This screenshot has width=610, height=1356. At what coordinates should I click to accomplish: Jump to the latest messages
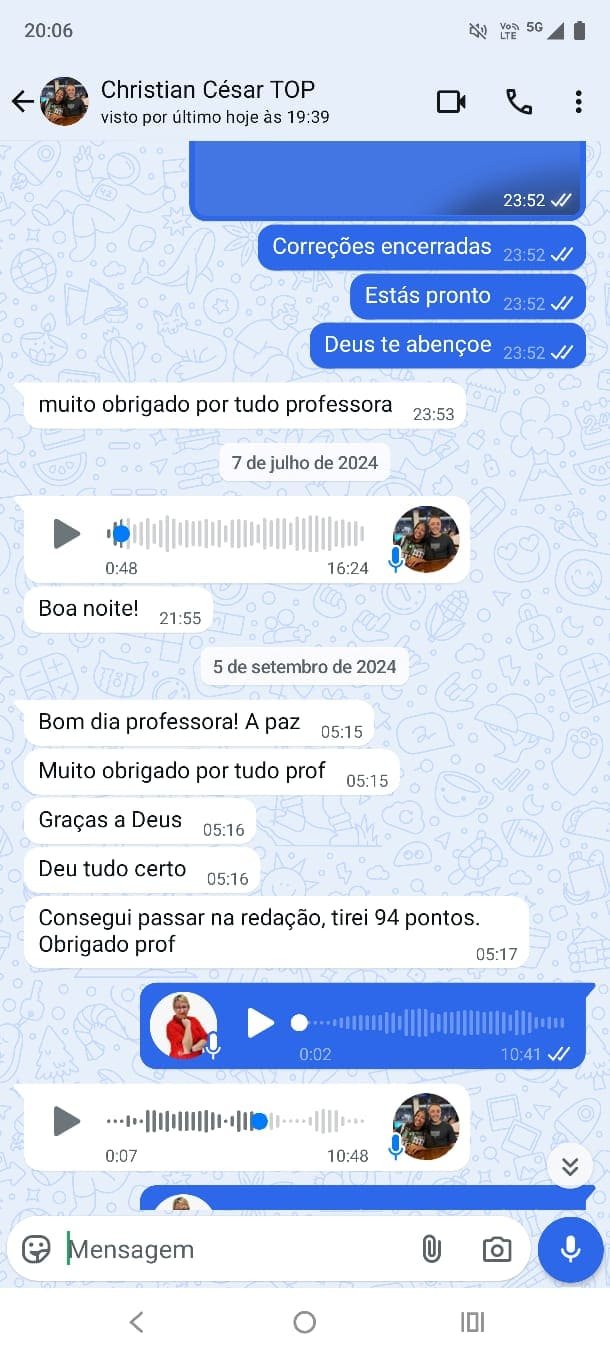570,1166
